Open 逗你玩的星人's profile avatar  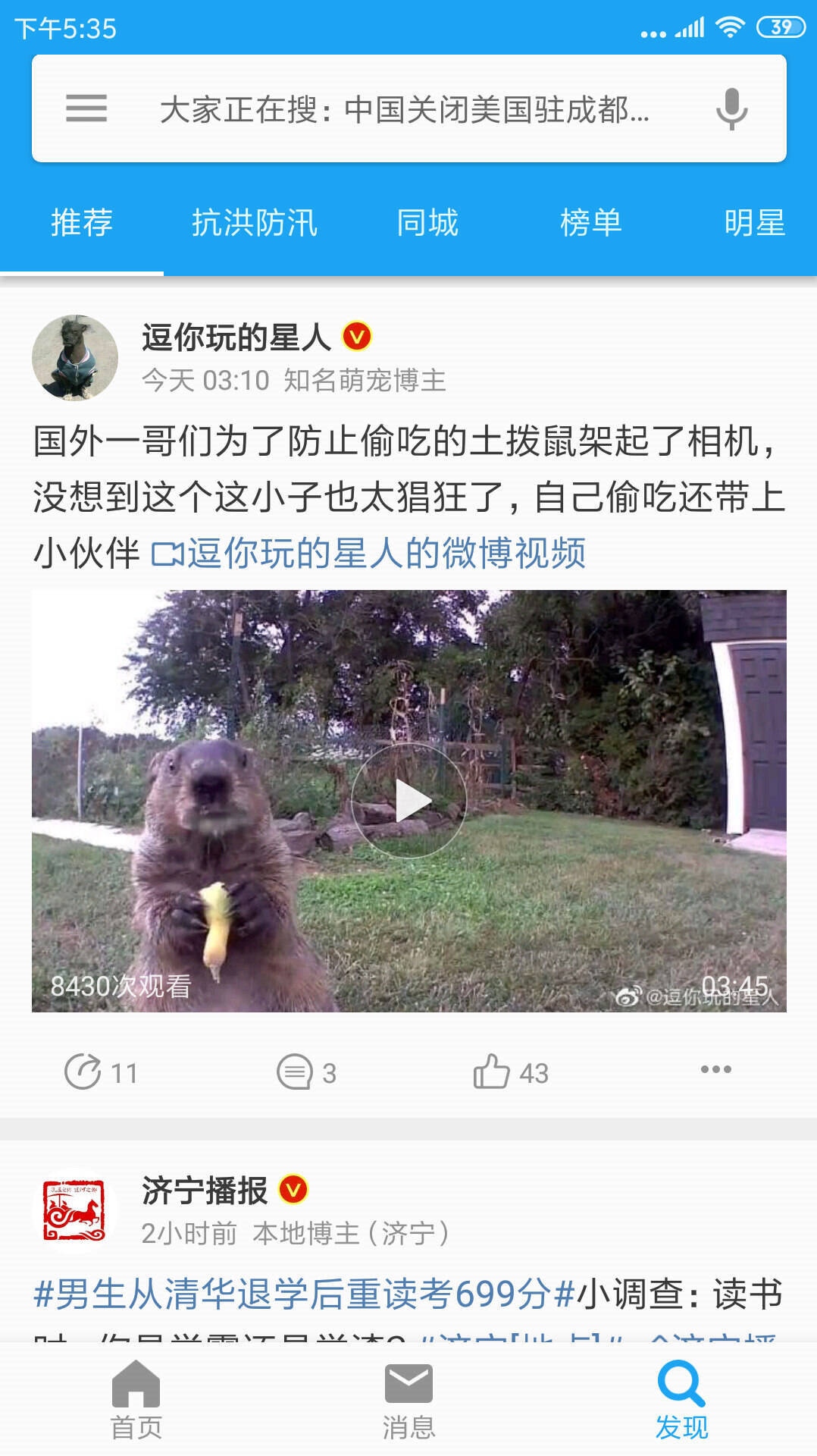pyautogui.click(x=75, y=358)
